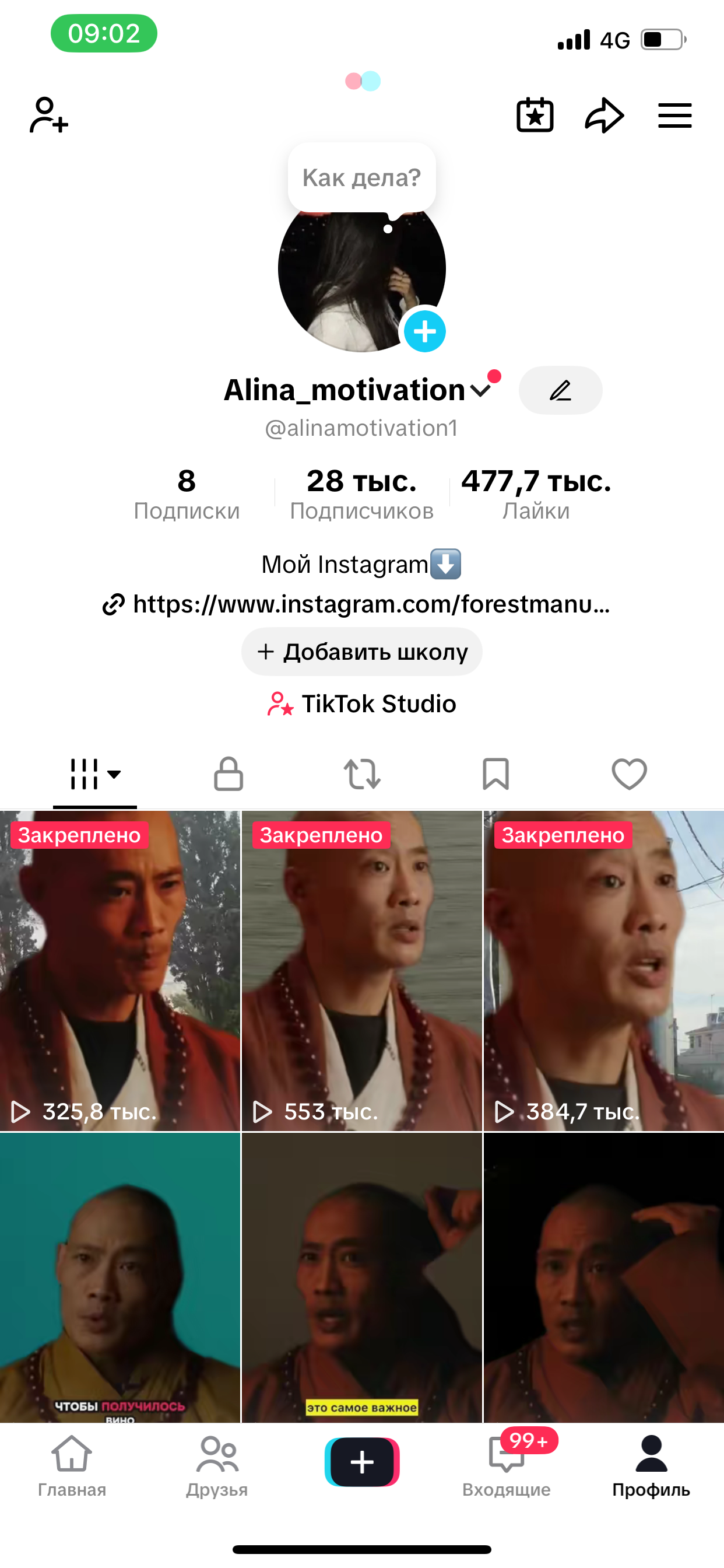The image size is (724, 1568).
Task: Open the hamburger menu
Action: coord(674,115)
